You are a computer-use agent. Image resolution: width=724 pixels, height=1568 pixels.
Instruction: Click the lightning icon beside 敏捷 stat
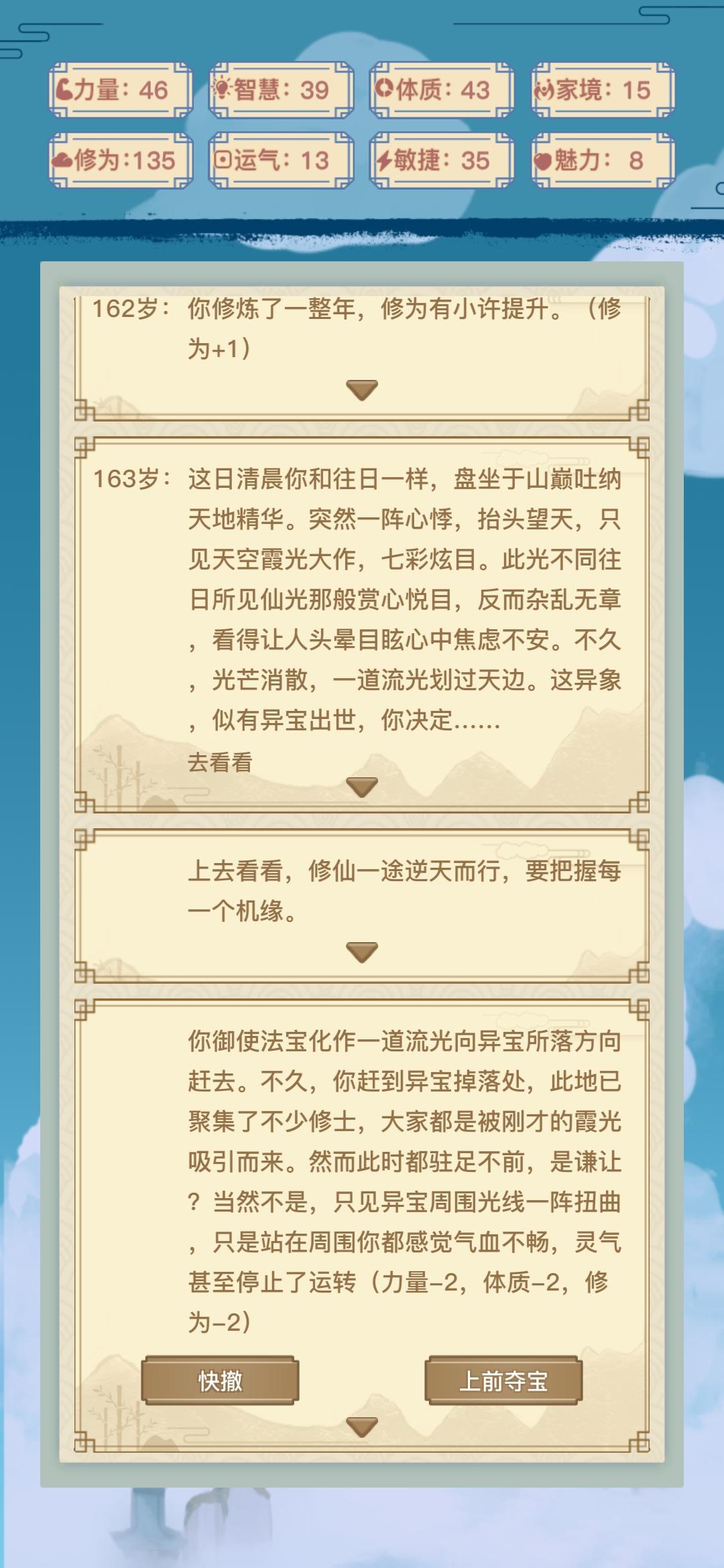385,159
